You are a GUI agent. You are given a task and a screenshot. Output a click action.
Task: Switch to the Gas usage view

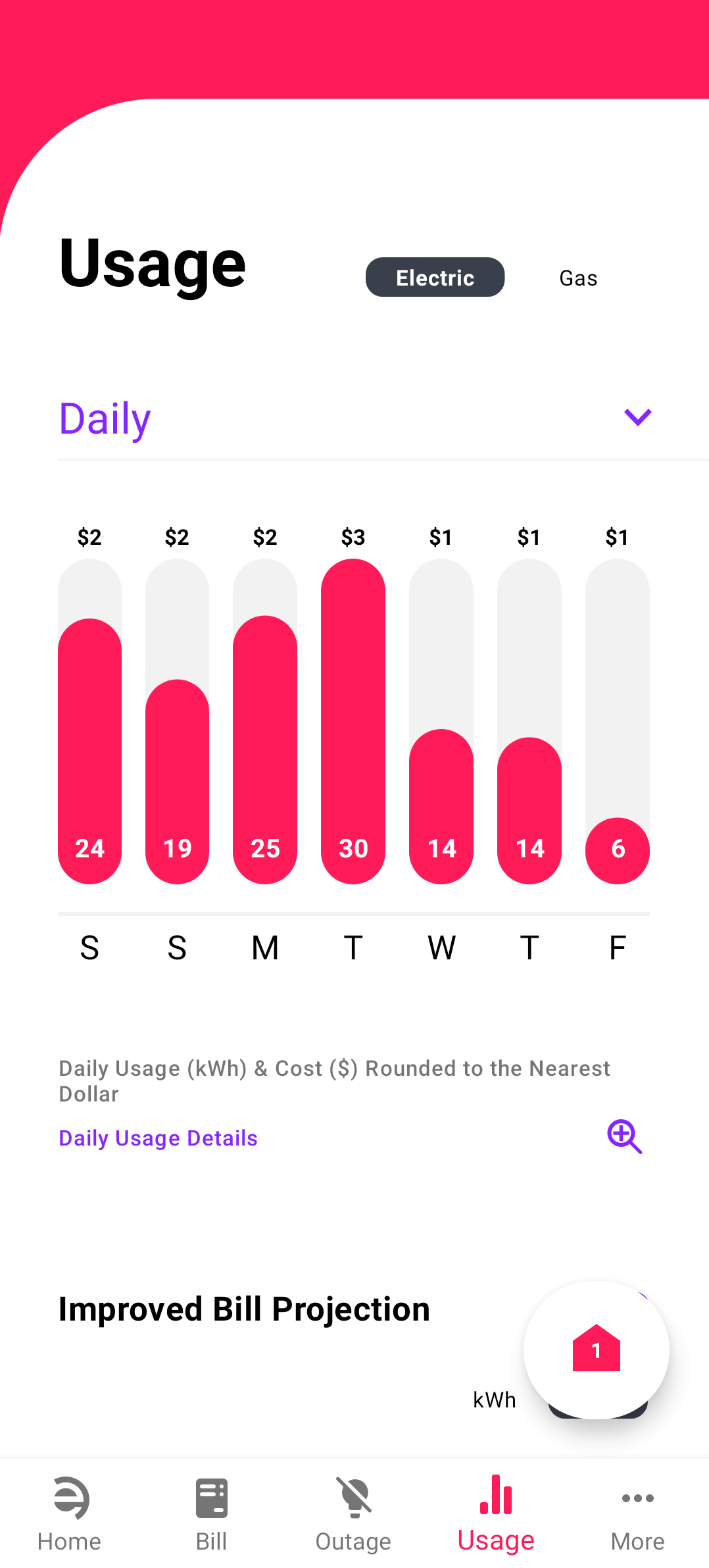point(578,278)
